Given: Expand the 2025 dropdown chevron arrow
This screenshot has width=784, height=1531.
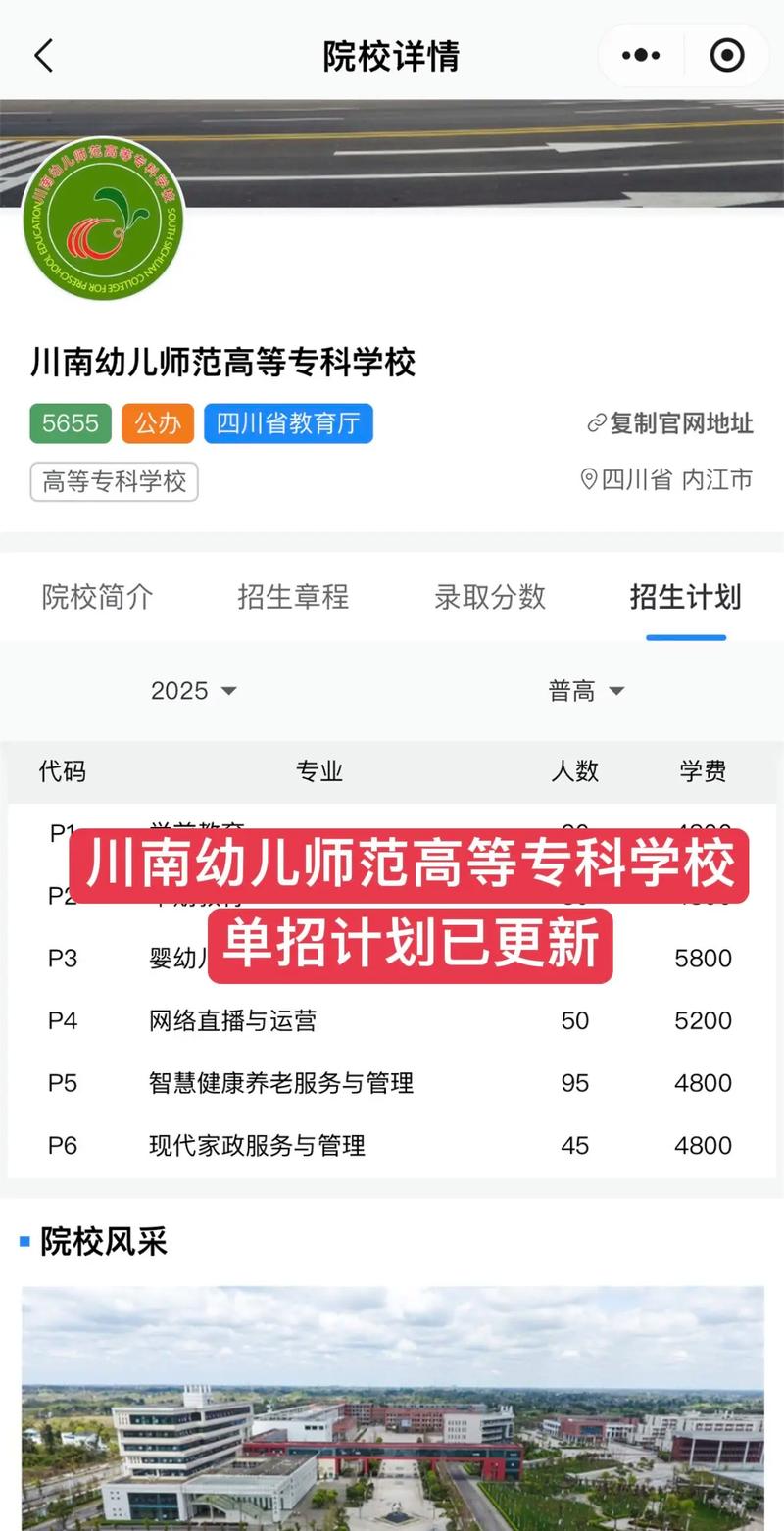Looking at the screenshot, I should 228,691.
